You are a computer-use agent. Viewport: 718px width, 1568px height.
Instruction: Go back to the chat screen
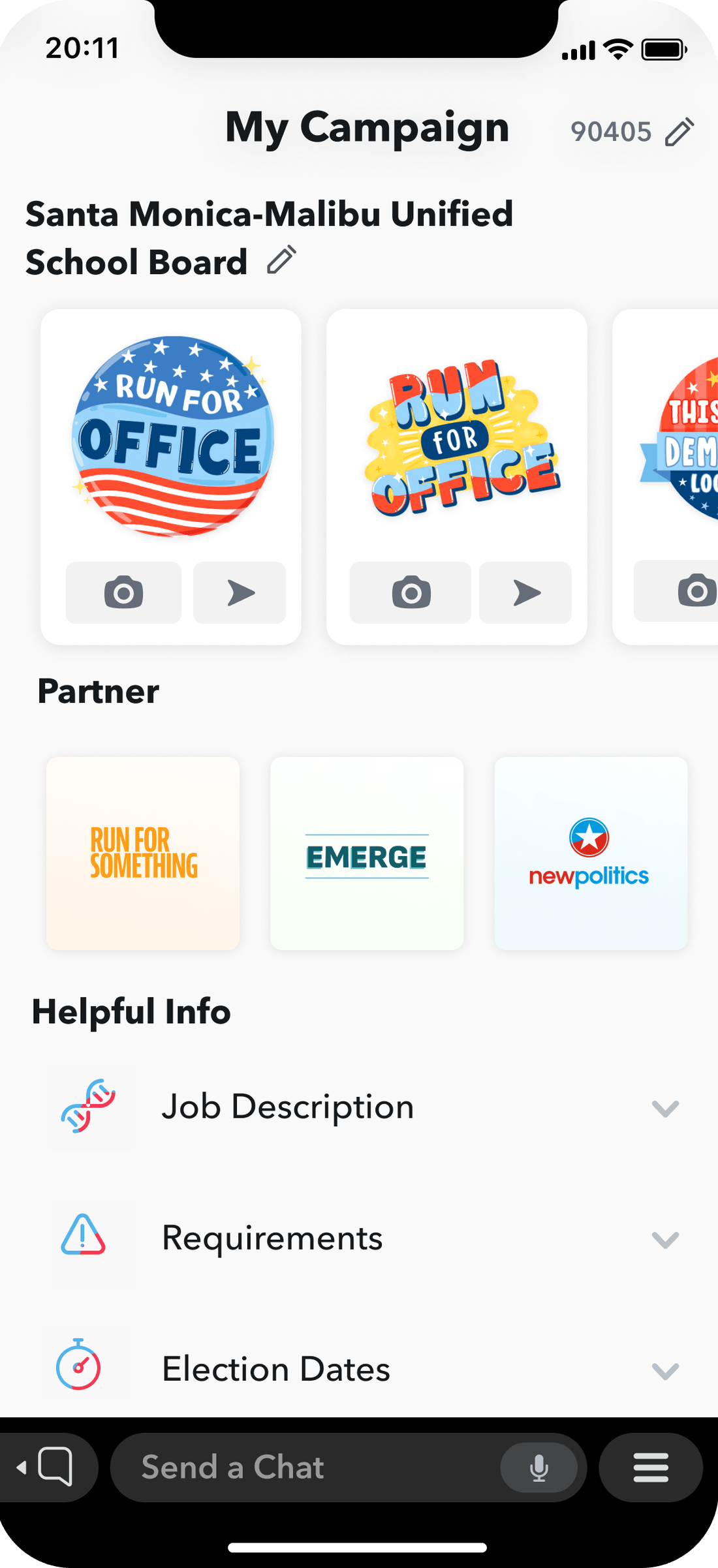pyautogui.click(x=50, y=1468)
